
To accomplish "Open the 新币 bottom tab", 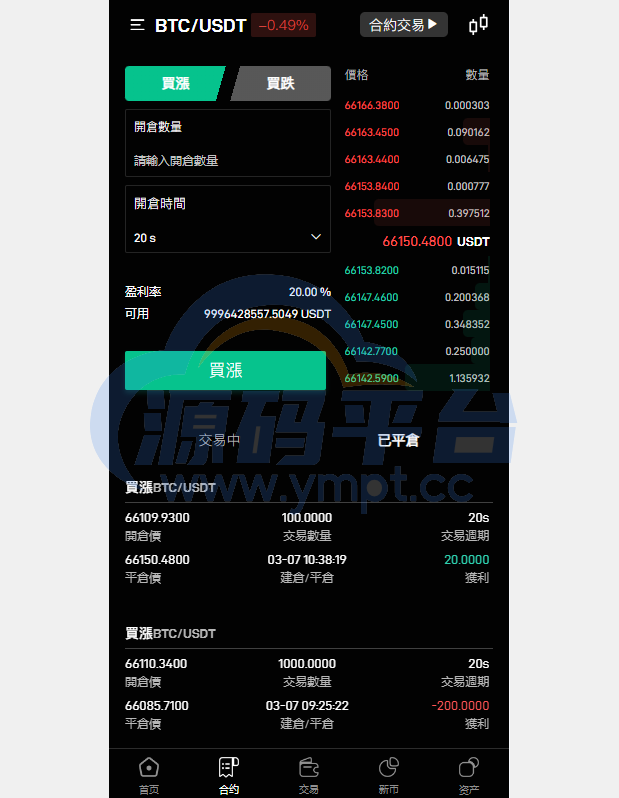I will point(389,774).
